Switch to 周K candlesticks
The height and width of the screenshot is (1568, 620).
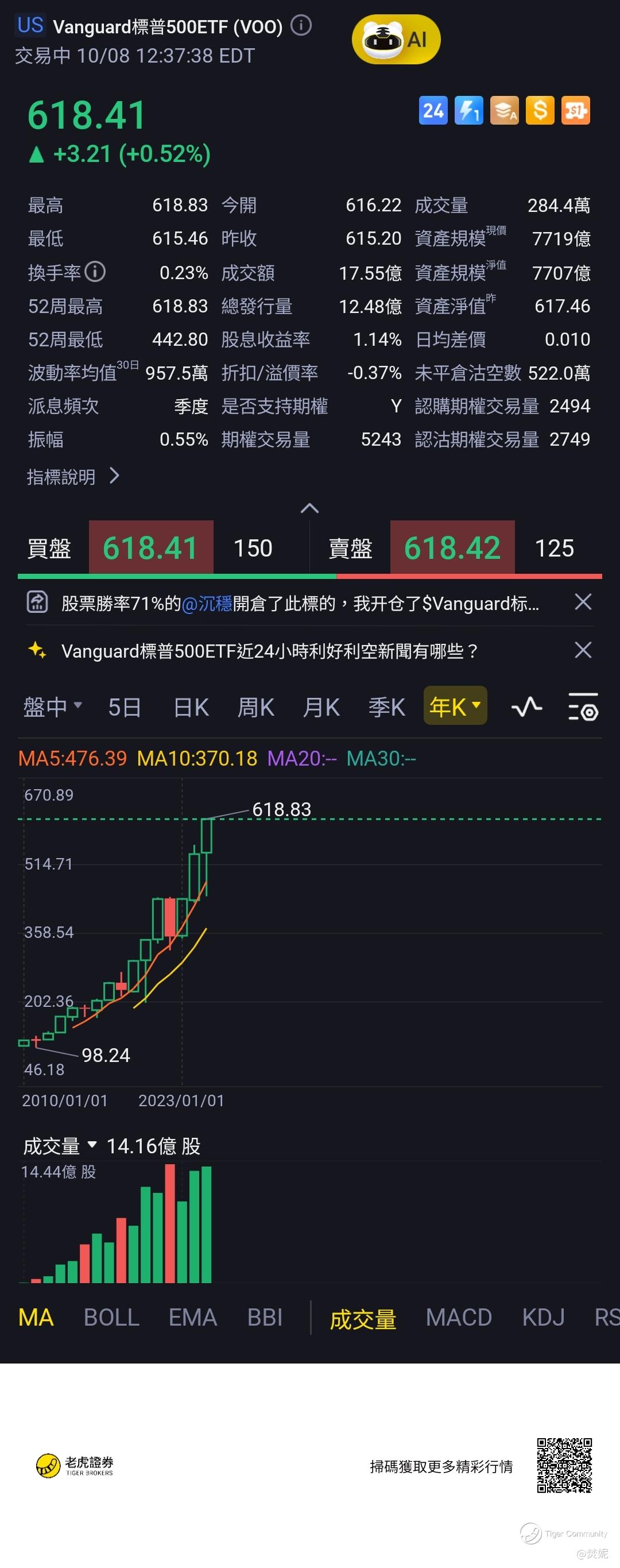coord(255,707)
